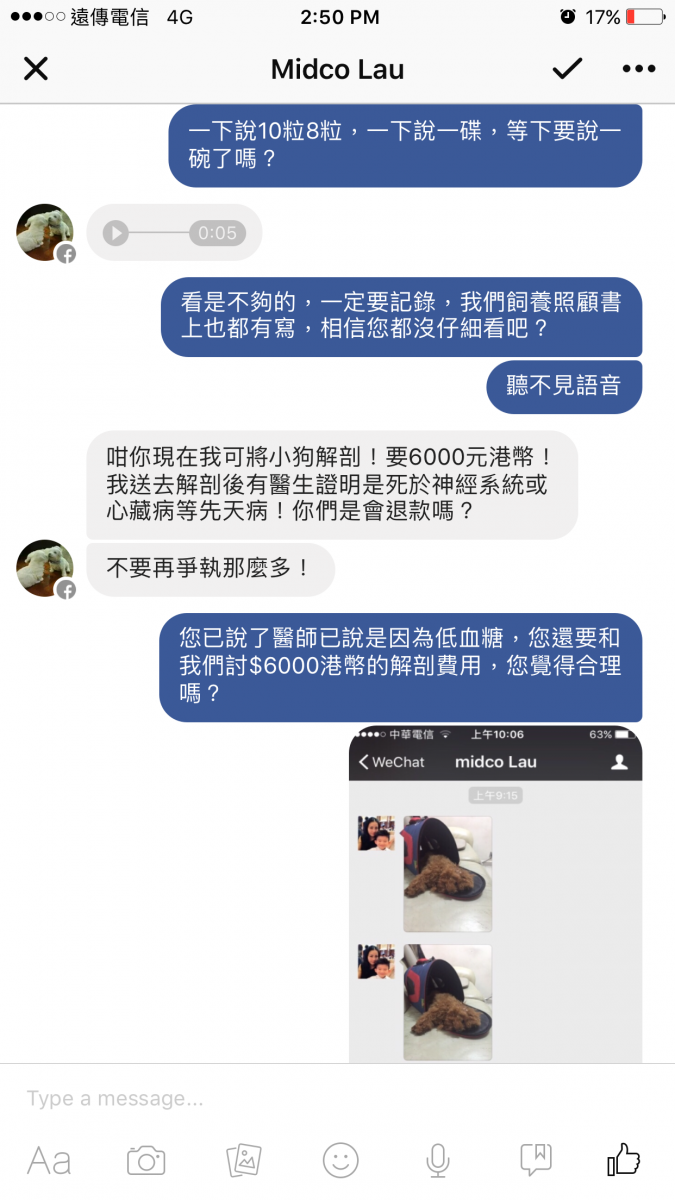675x1200 pixels.
Task: Tap the checkmark icon in header
Action: (x=567, y=68)
